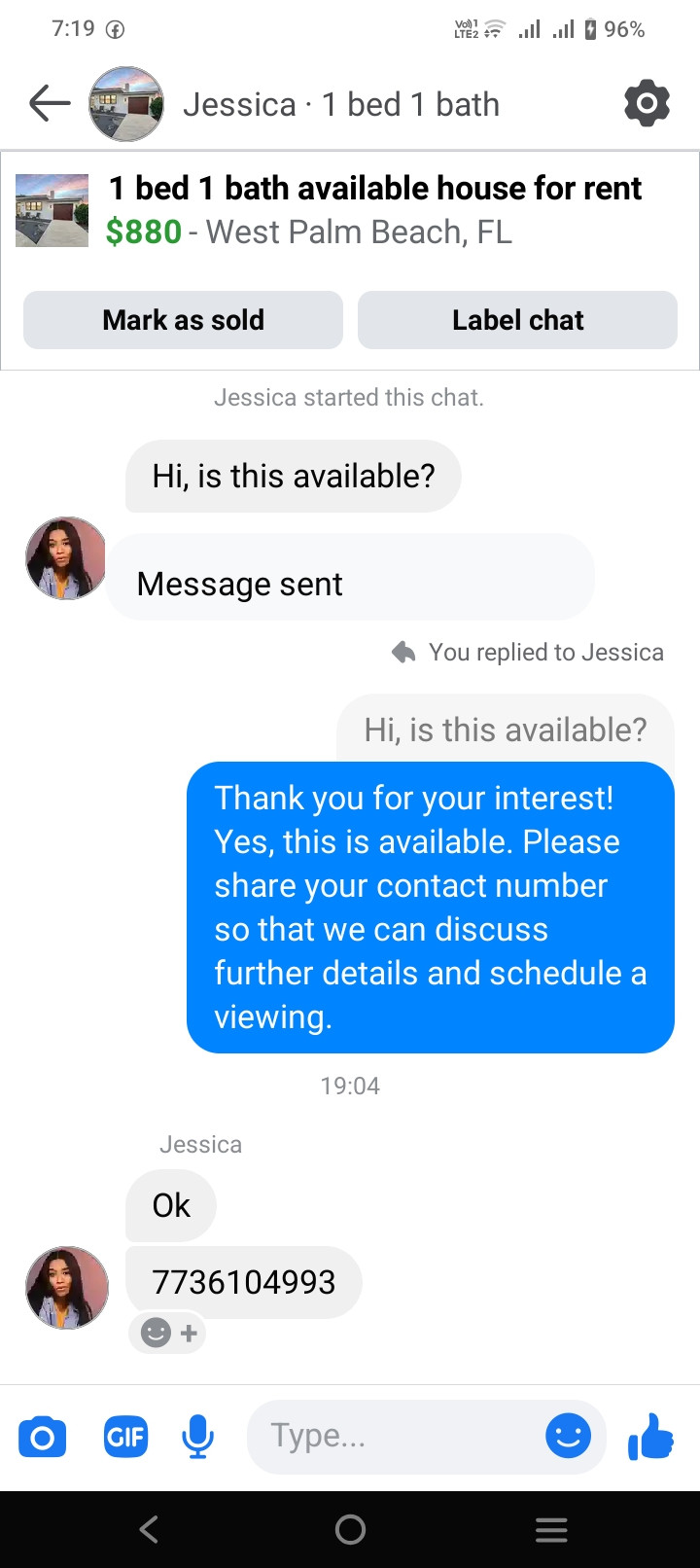Open the GIF picker
700x1568 pixels.
(x=125, y=1437)
